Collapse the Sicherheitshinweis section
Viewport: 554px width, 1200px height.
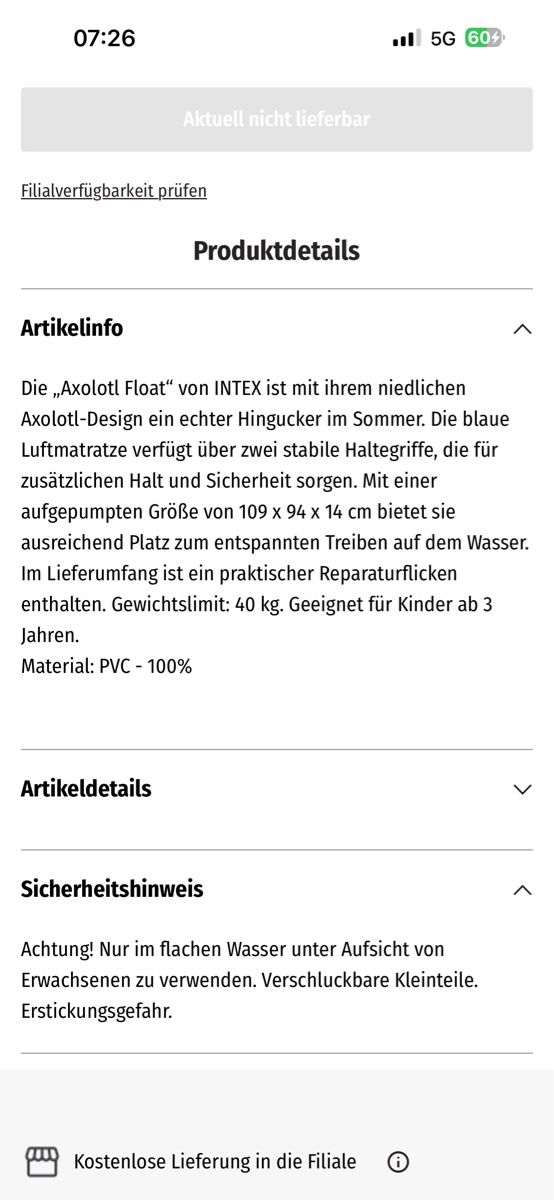(x=277, y=889)
